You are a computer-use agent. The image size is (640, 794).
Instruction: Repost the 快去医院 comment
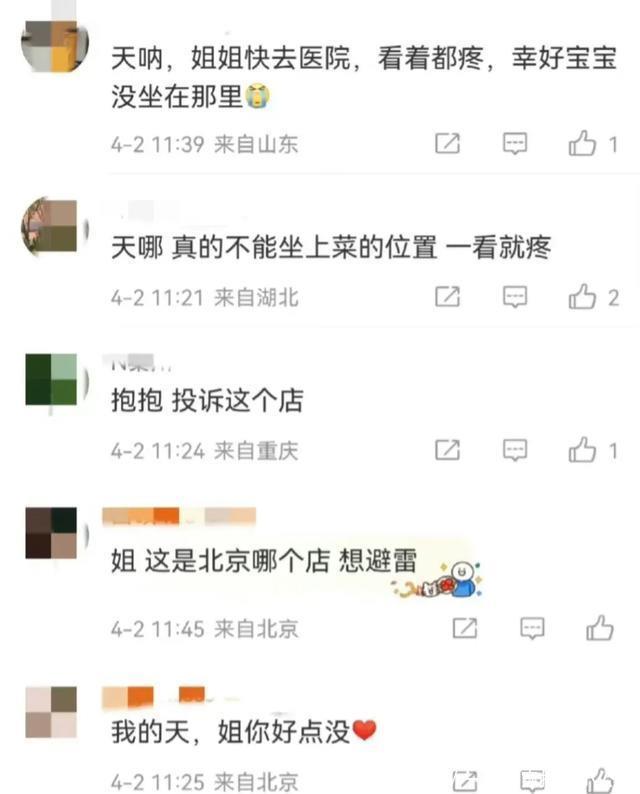point(448,144)
